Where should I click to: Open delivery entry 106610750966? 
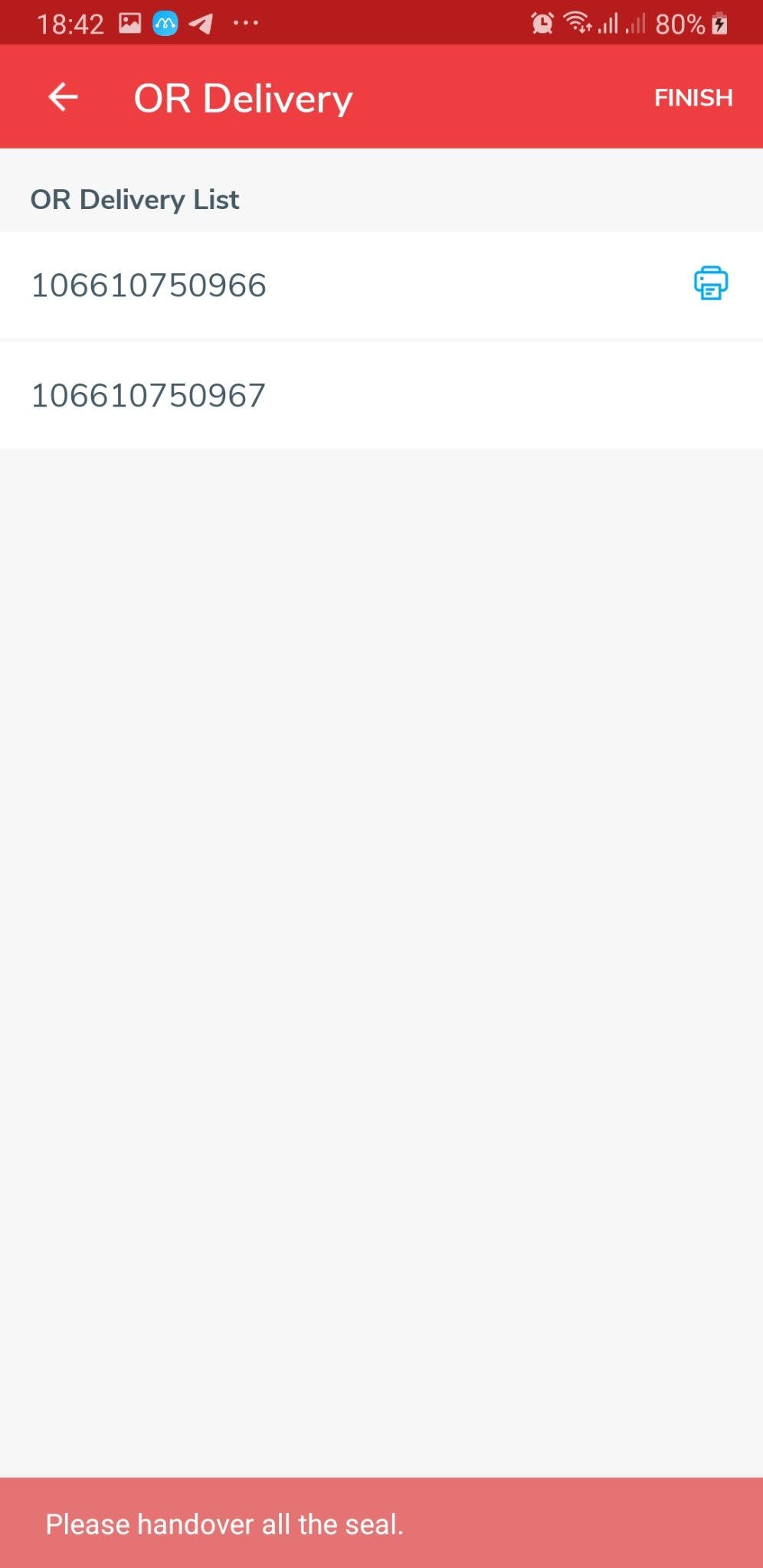pos(149,286)
